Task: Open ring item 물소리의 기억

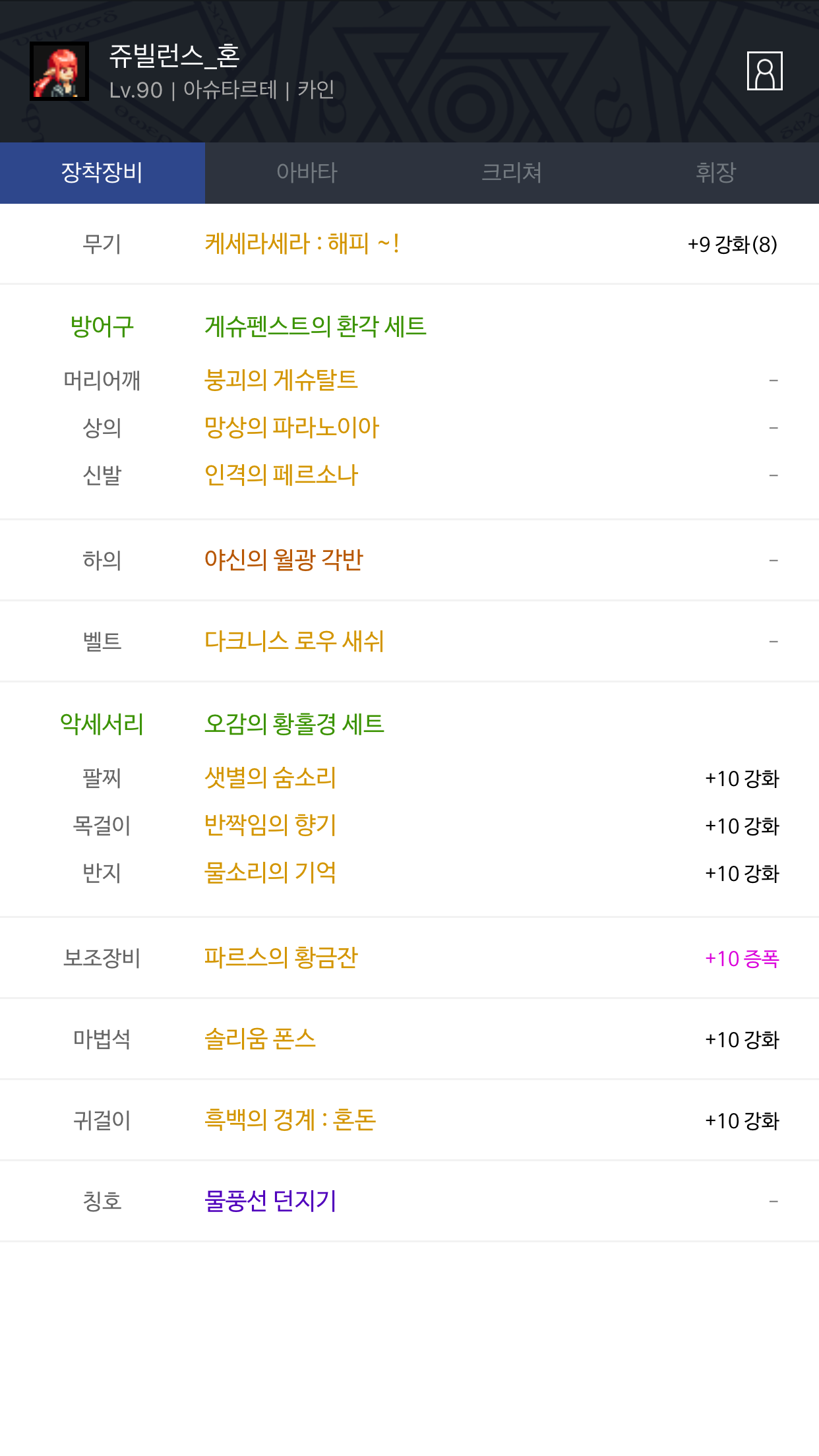Action: (x=270, y=873)
